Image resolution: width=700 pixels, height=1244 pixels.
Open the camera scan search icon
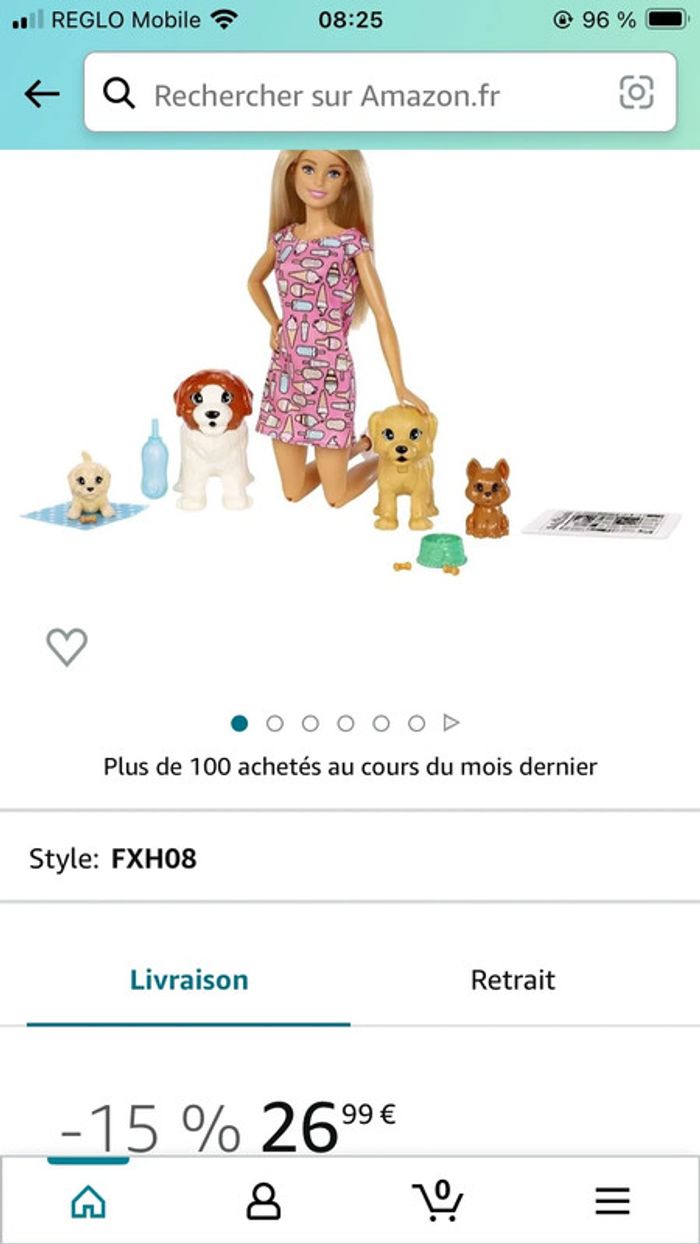click(636, 93)
